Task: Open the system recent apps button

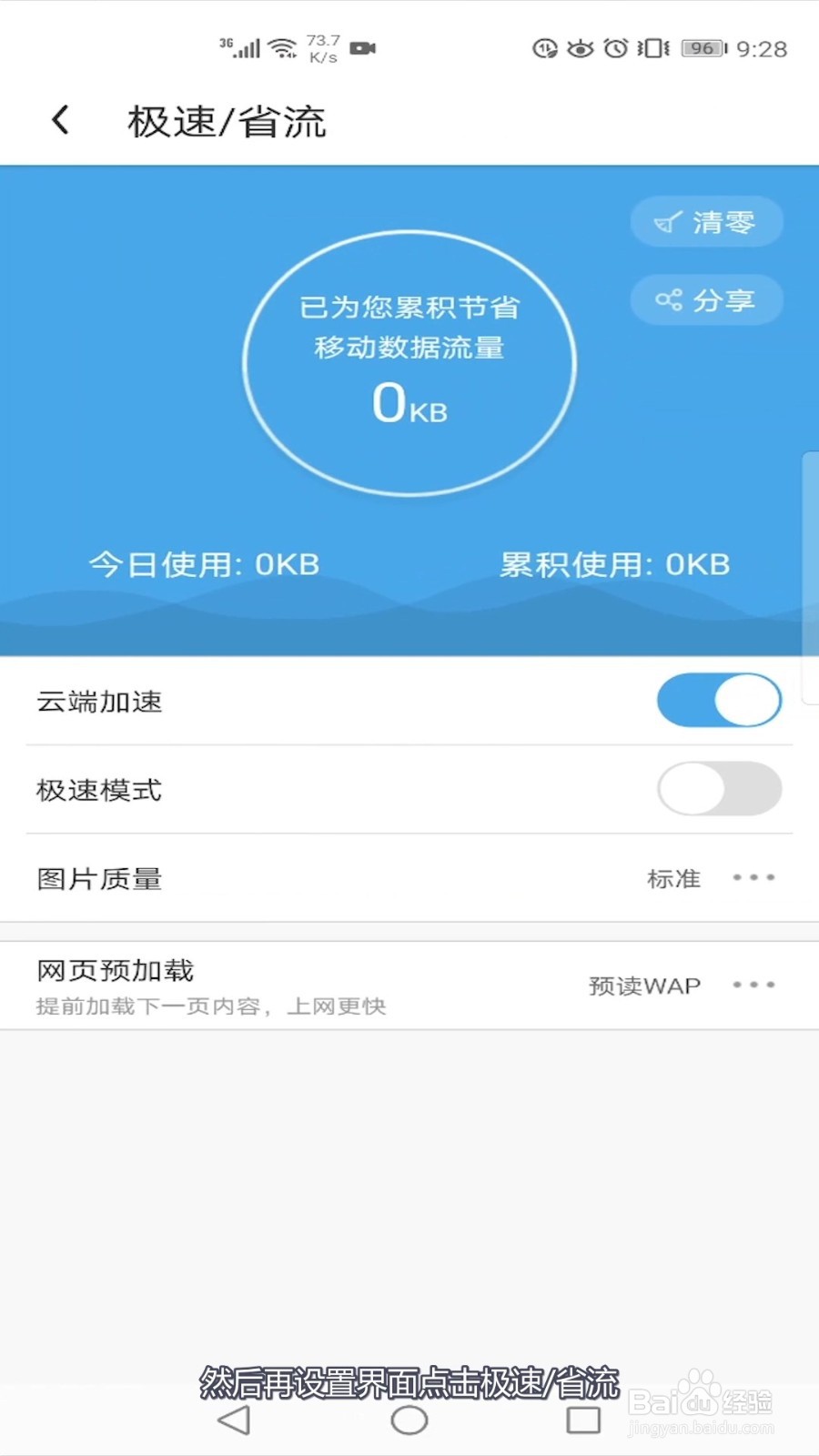Action: coord(583,1420)
